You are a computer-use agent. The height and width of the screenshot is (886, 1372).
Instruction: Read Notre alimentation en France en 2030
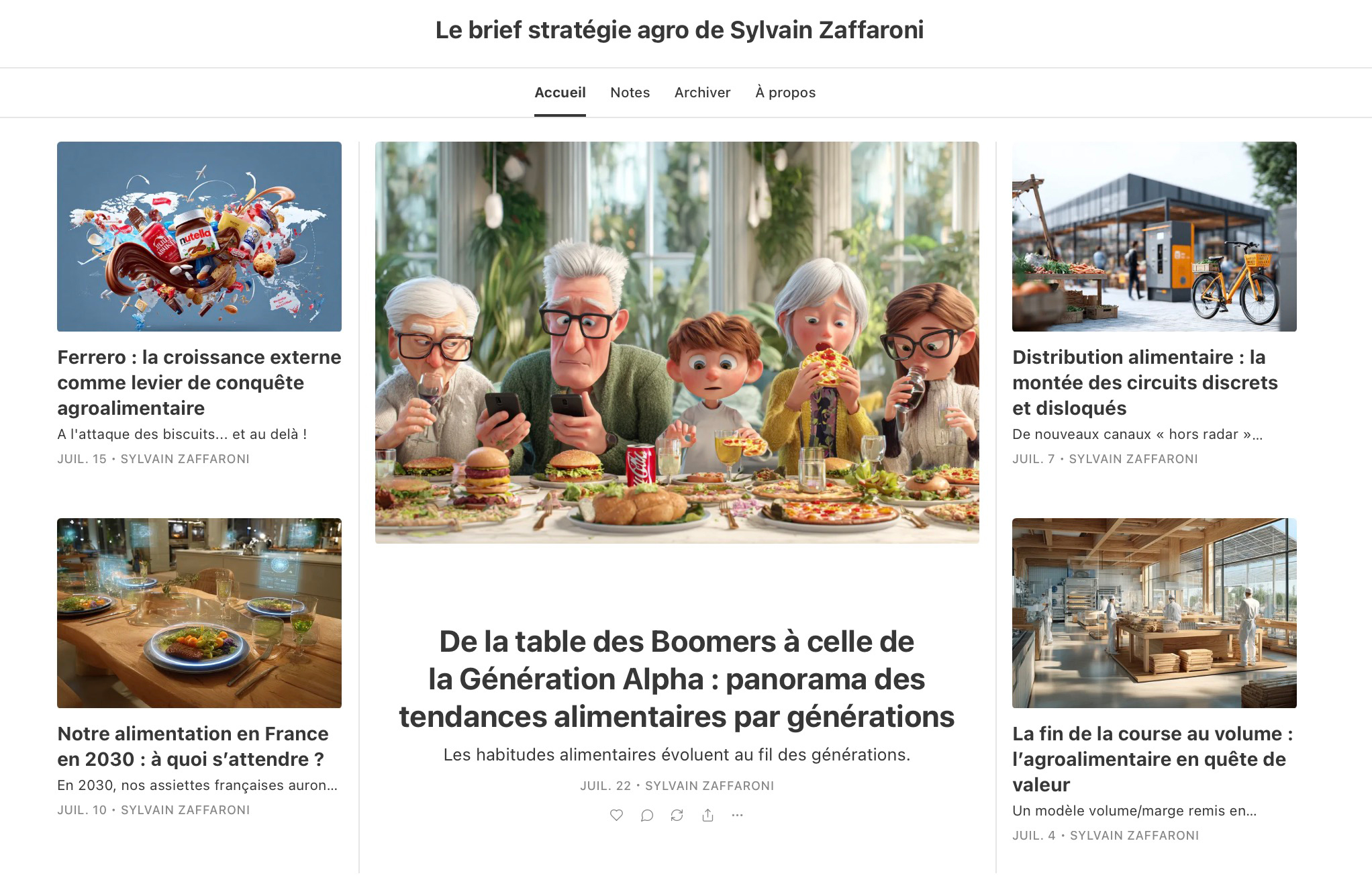click(193, 746)
